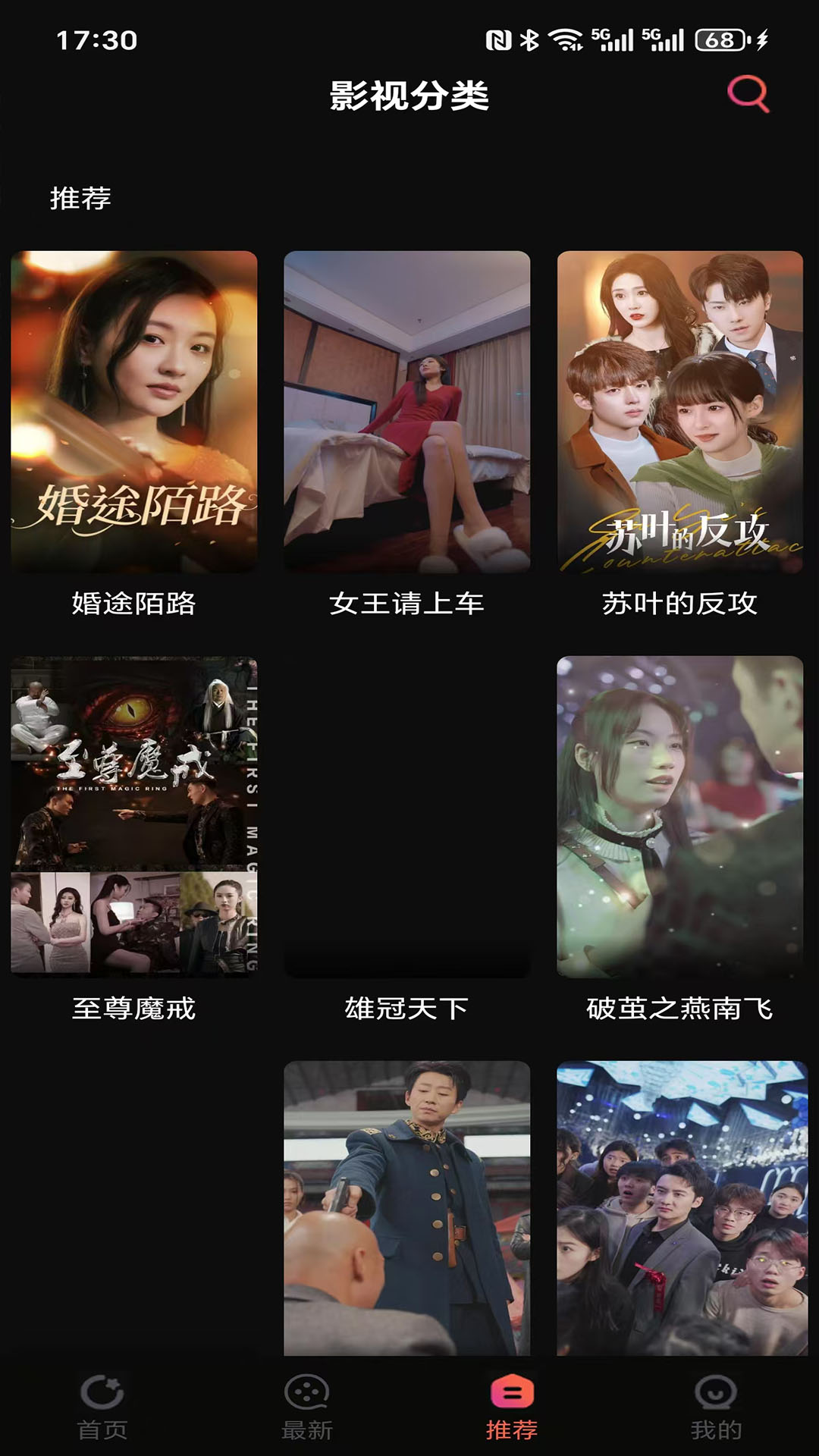
Task: Tap the 推荐 section heading
Action: point(80,196)
